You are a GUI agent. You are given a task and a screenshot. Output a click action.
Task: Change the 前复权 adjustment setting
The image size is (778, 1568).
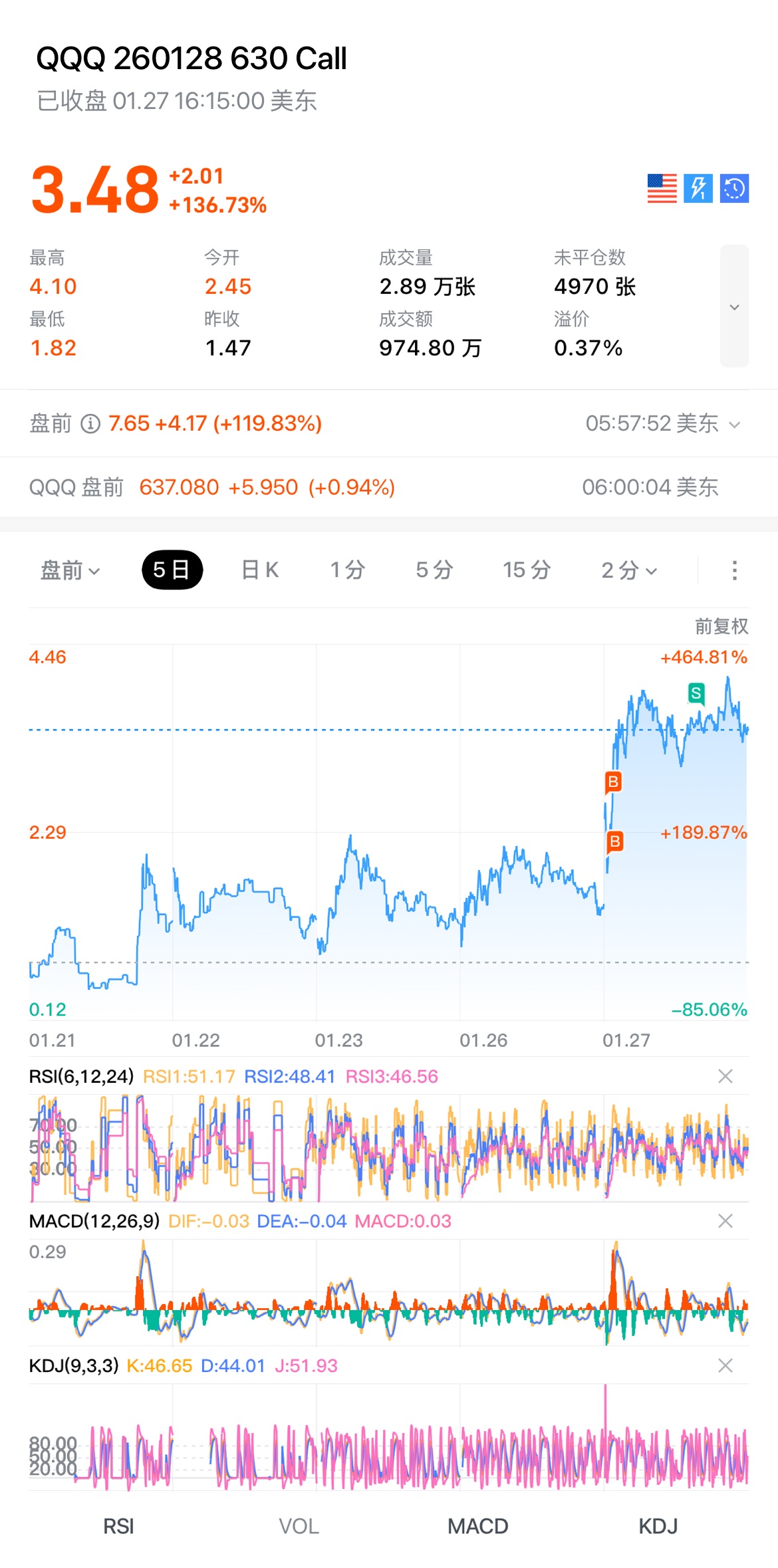coord(721,626)
